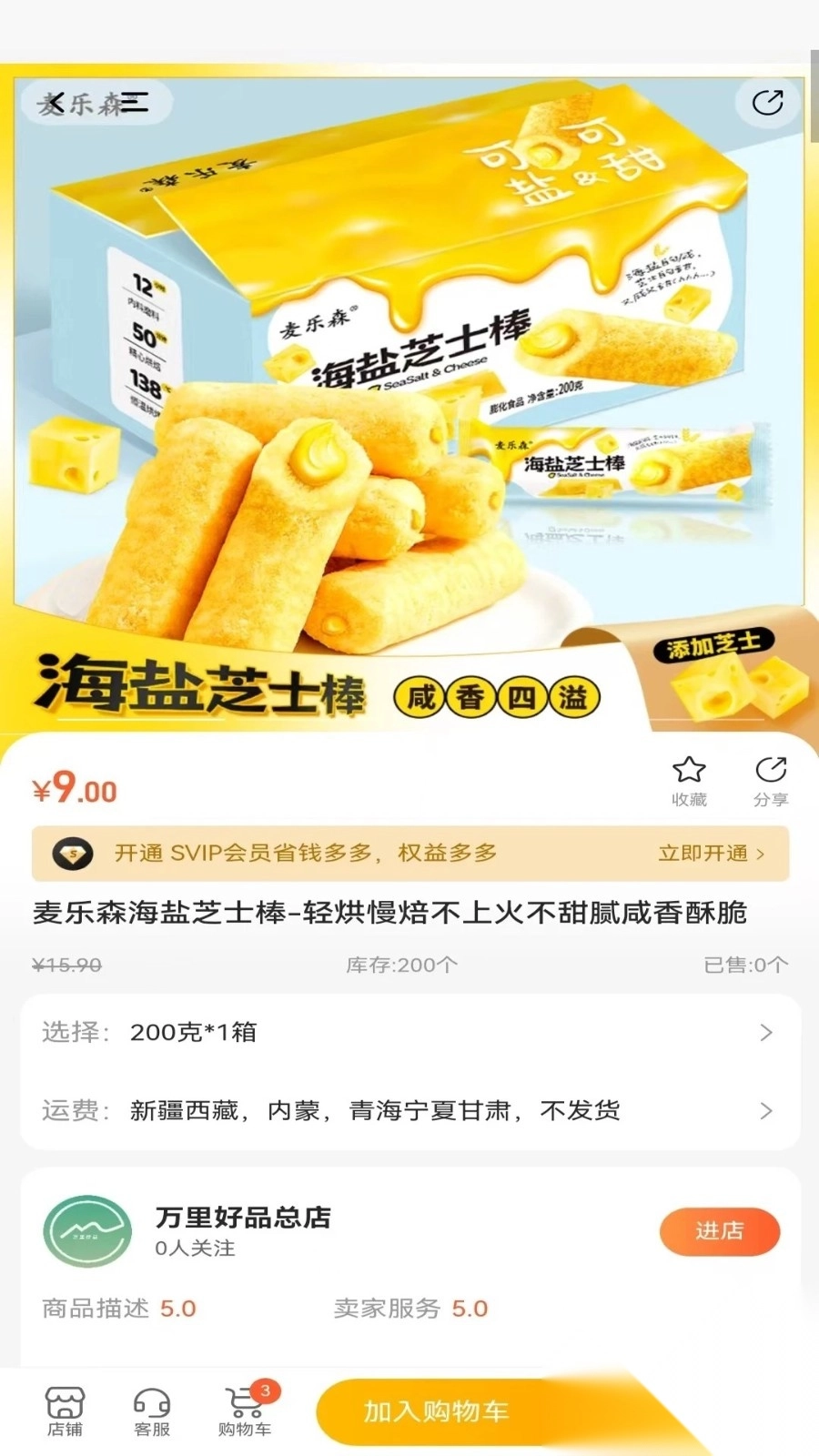Image resolution: width=819 pixels, height=1456 pixels.
Task: Click the 万里好品总店 store logo
Action: (88, 1231)
